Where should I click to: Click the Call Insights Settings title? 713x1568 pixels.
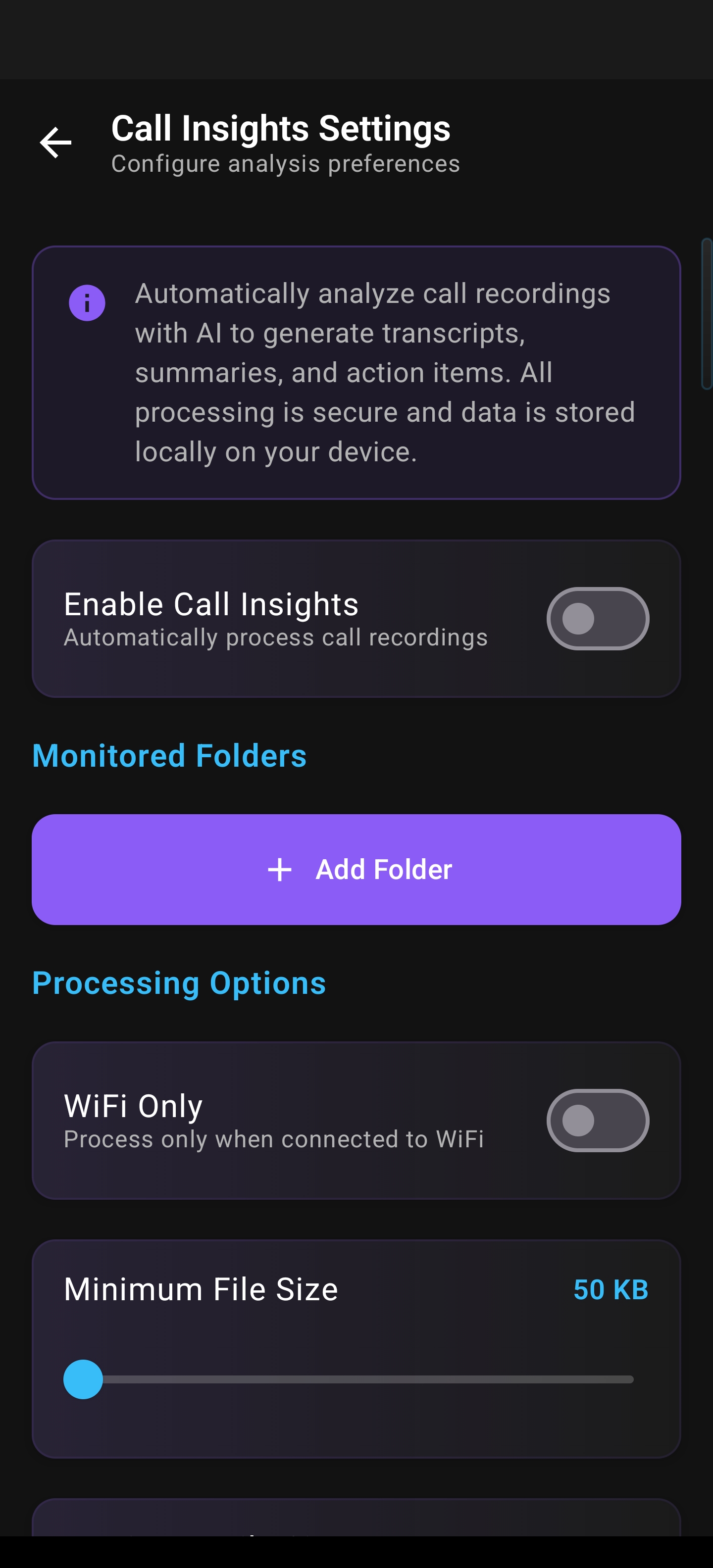[280, 128]
